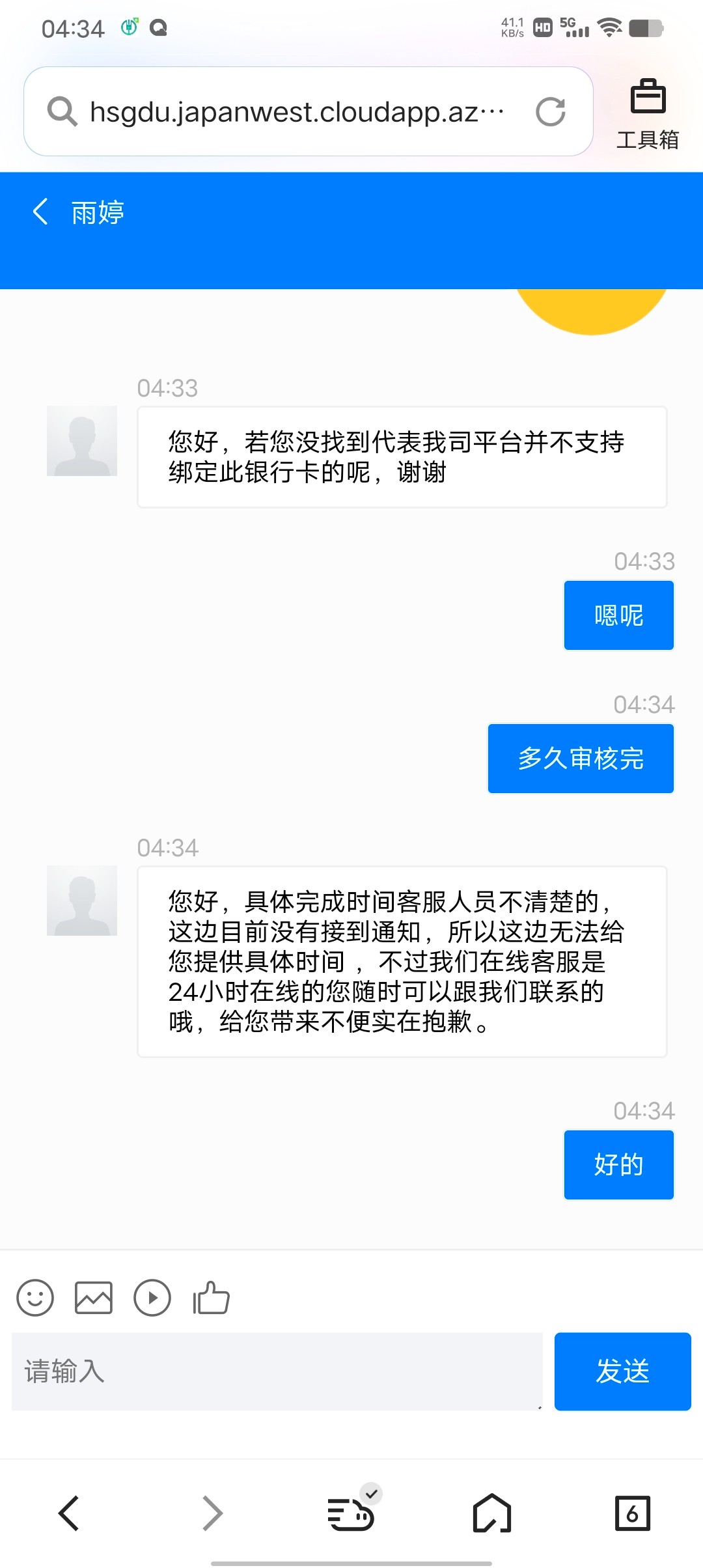Viewport: 703px width, 1568px height.
Task: Navigate back in the browser
Action: coord(69,1513)
